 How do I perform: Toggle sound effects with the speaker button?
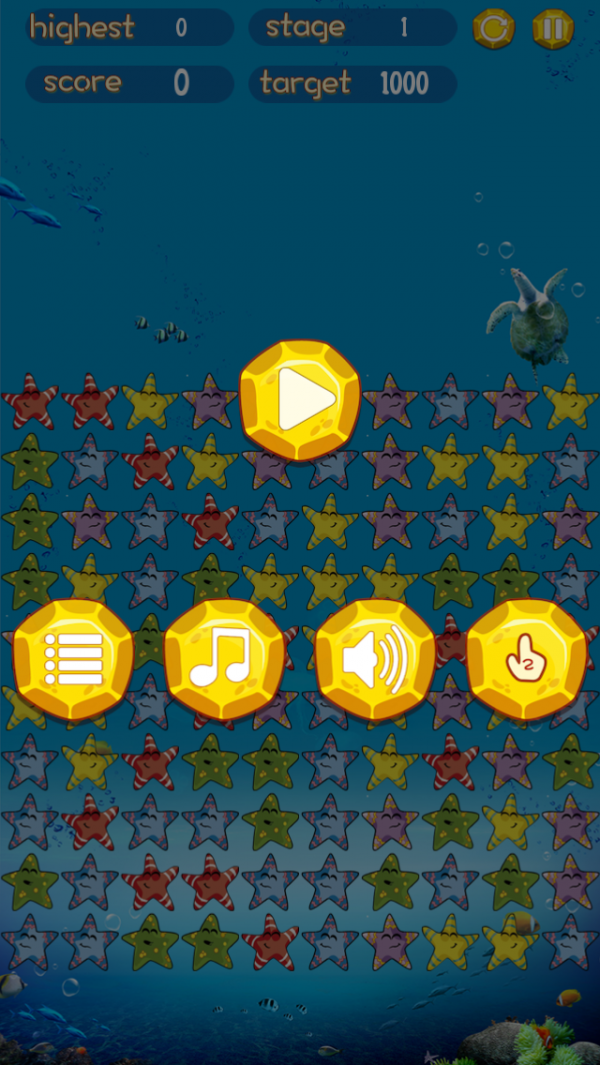(x=375, y=659)
